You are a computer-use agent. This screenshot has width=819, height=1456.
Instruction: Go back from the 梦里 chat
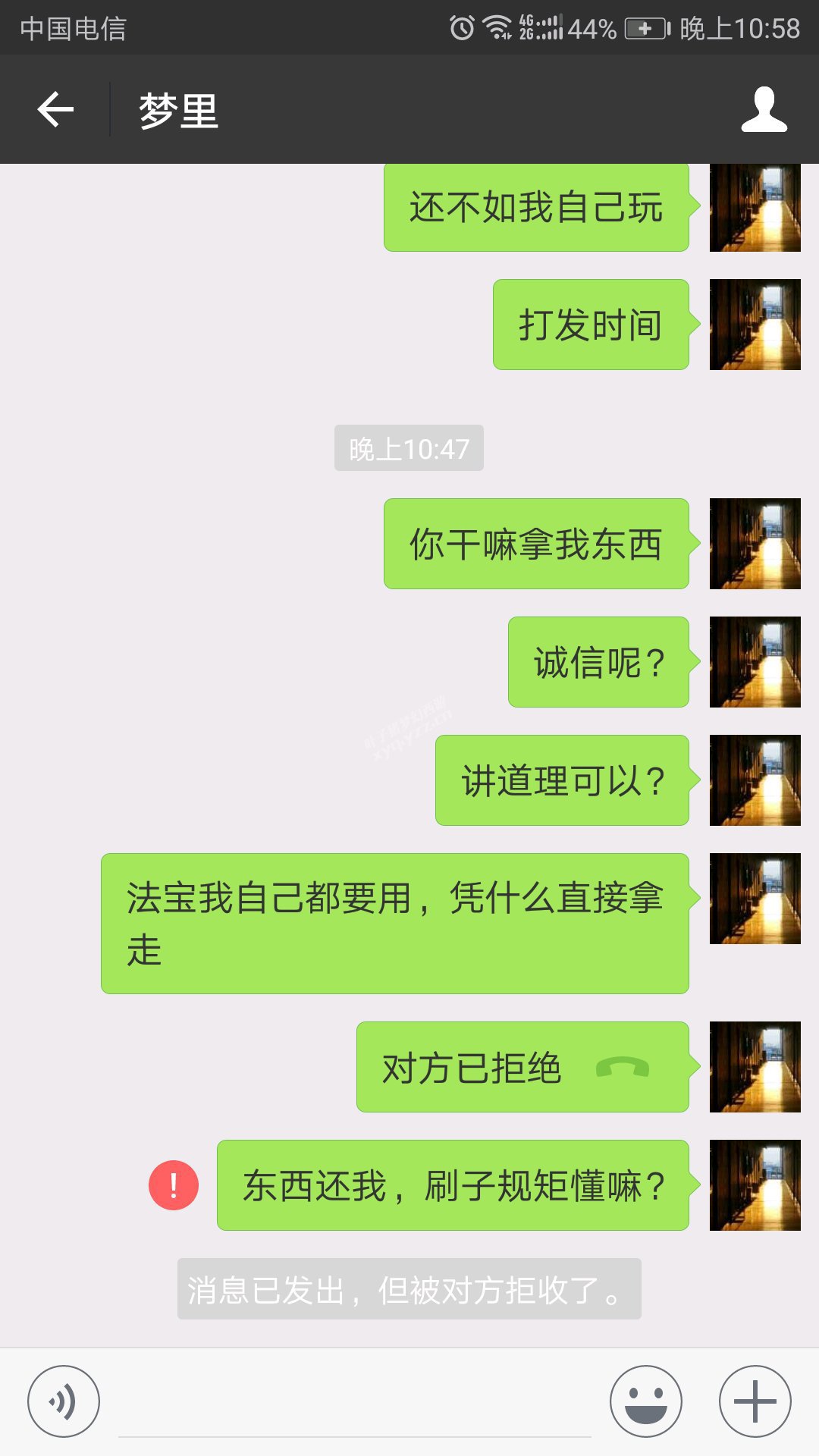55,109
